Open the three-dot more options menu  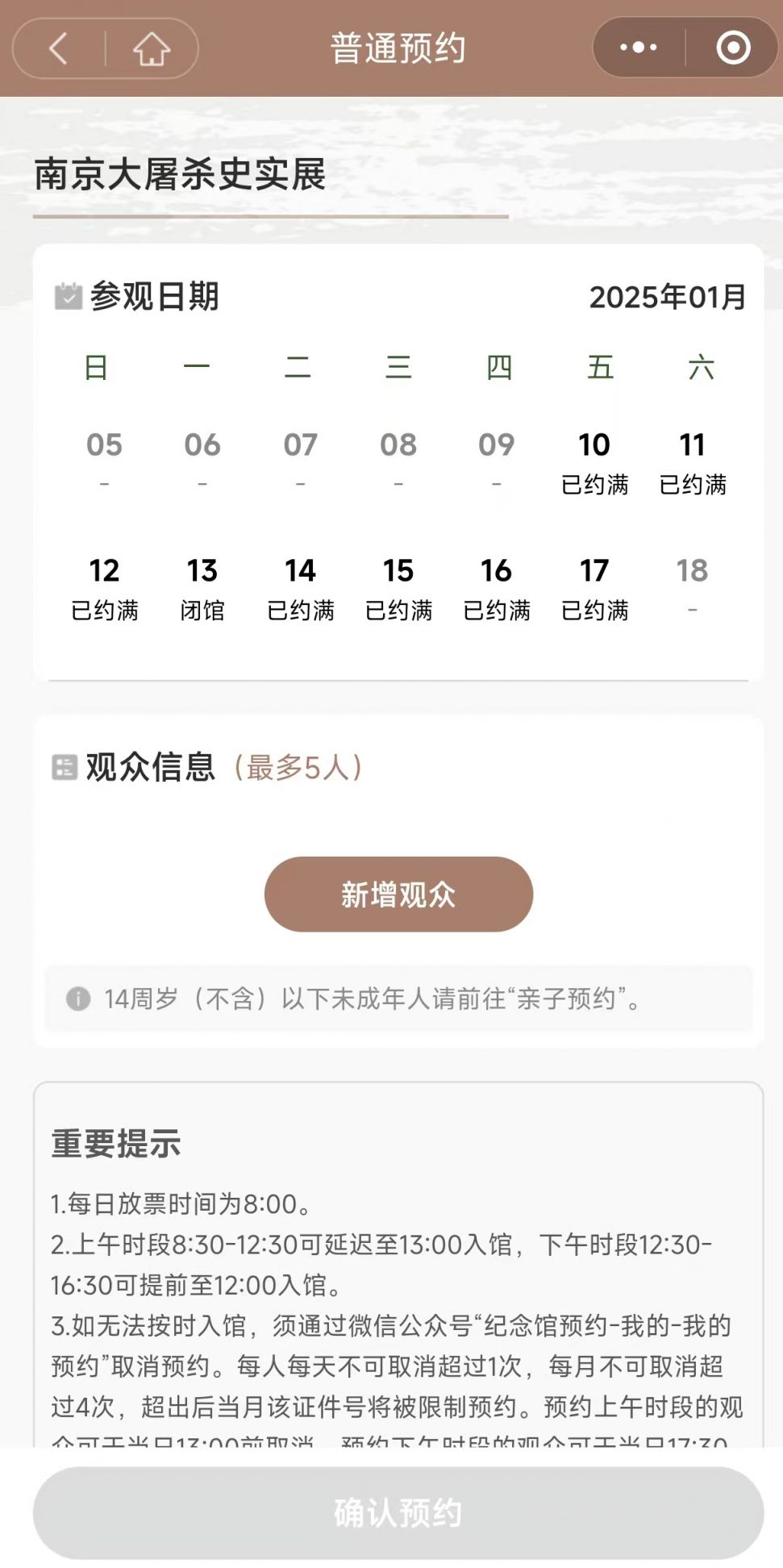(x=638, y=48)
